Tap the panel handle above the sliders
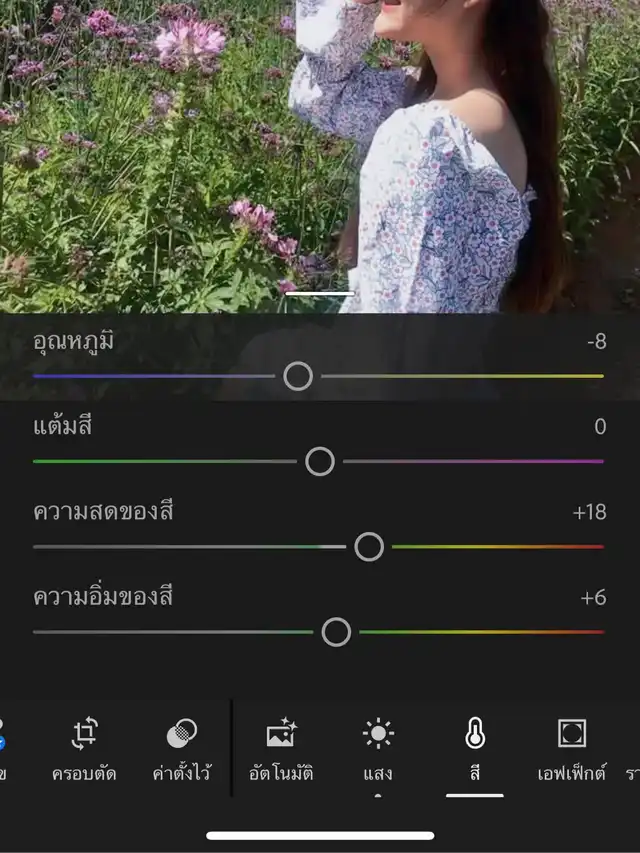 coord(320,294)
